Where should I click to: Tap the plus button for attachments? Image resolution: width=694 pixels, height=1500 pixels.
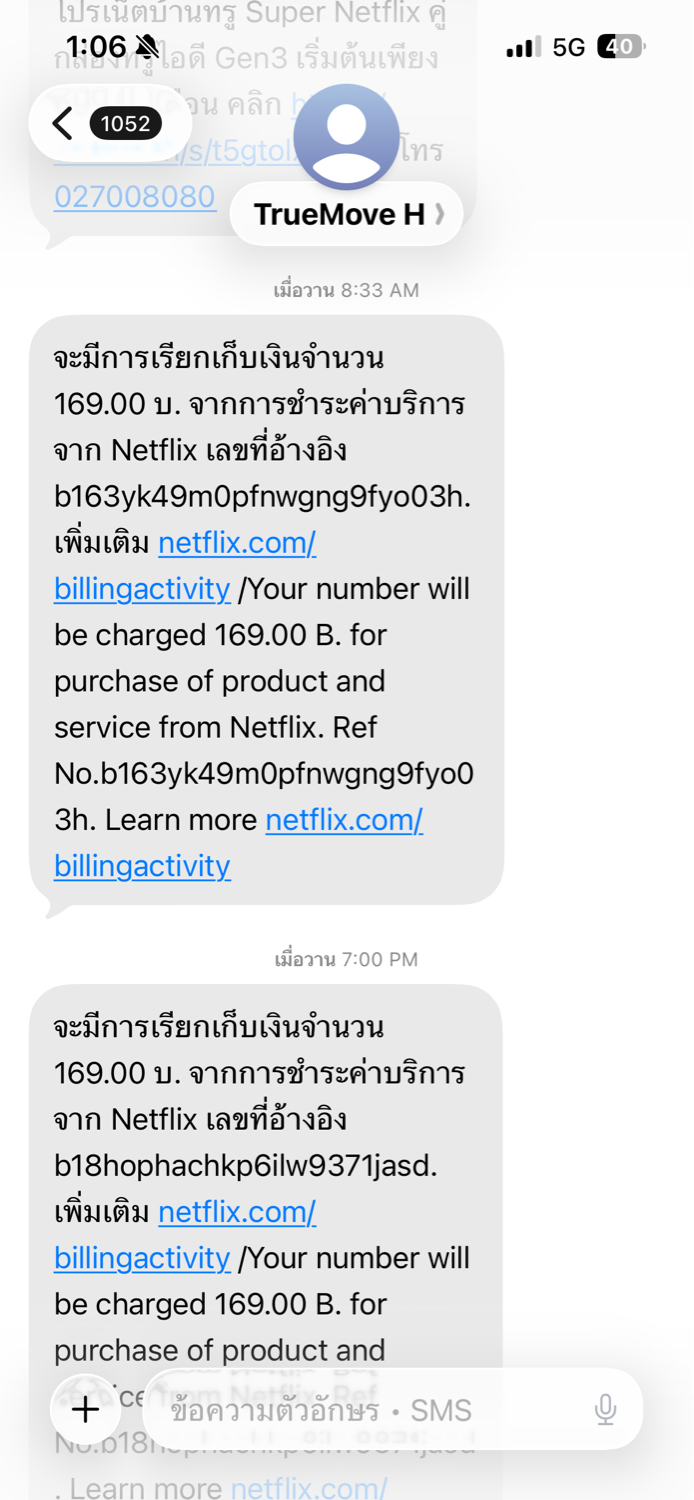click(x=86, y=1410)
